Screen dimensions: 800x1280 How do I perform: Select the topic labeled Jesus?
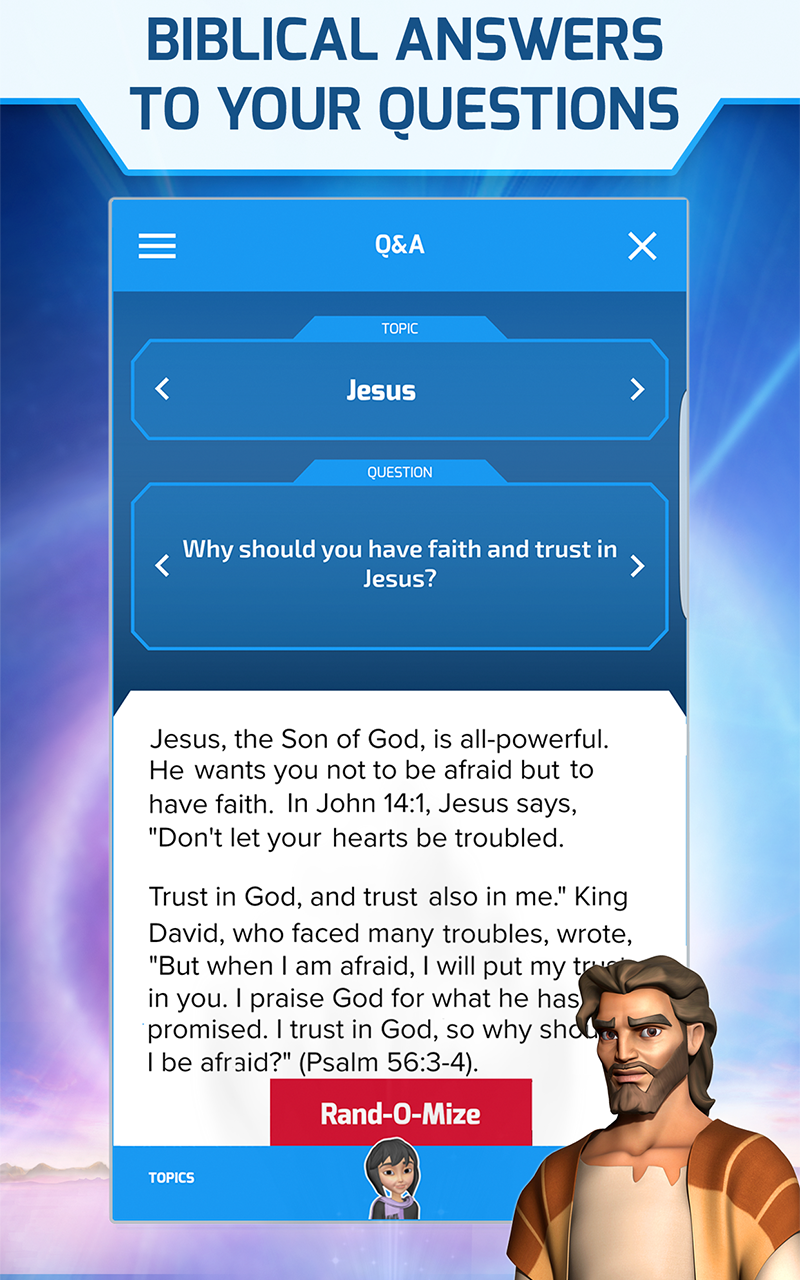click(x=381, y=390)
